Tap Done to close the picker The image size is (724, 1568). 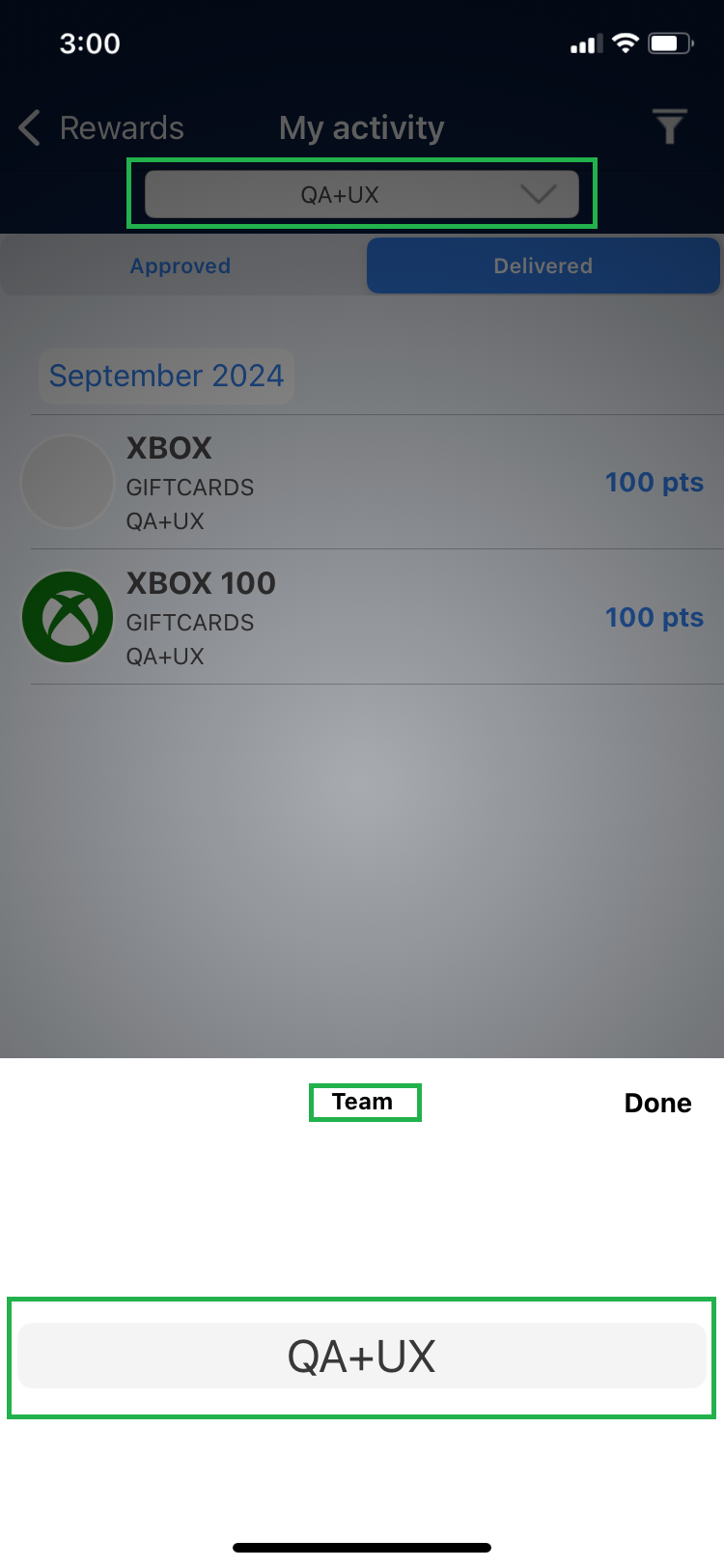[657, 1103]
